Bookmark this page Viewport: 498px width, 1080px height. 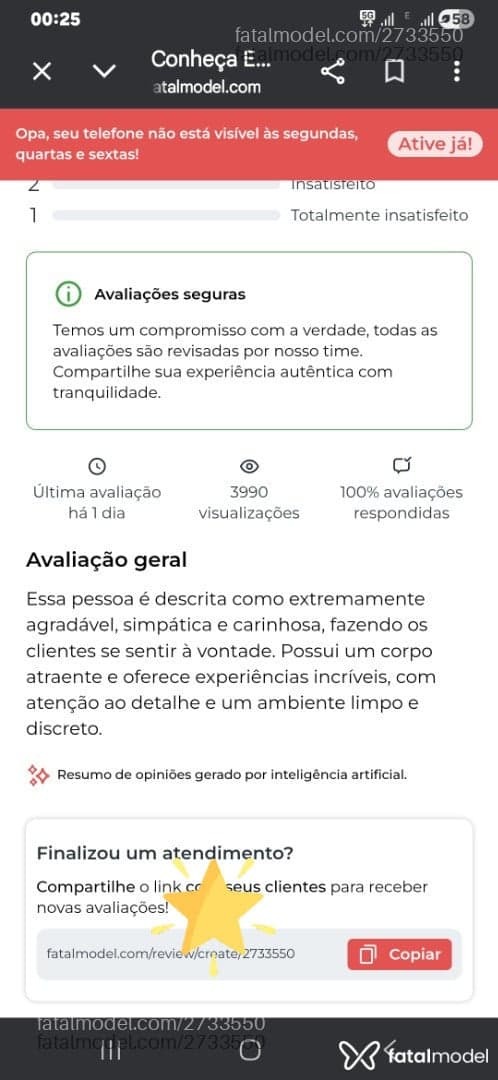[x=394, y=72]
